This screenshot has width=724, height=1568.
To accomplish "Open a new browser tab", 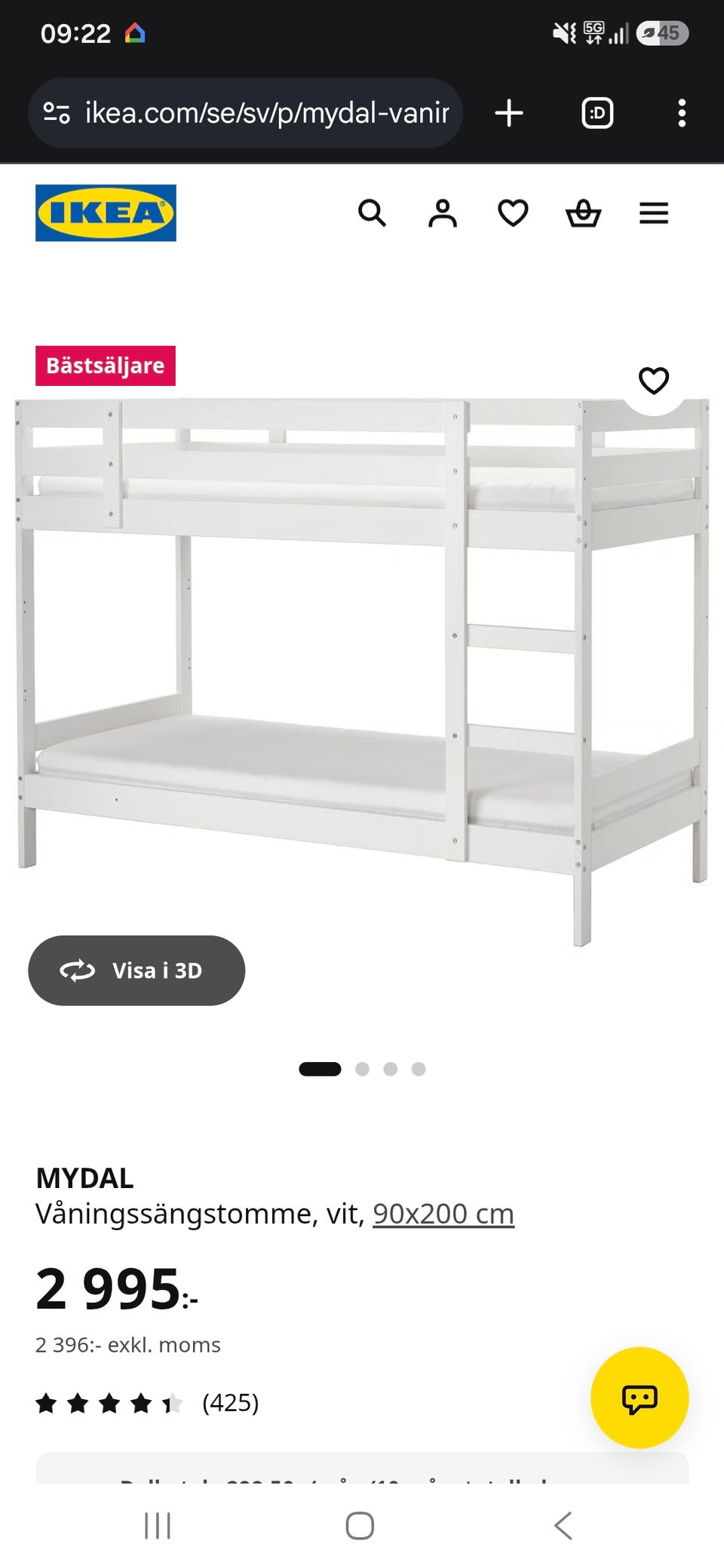I will (509, 113).
